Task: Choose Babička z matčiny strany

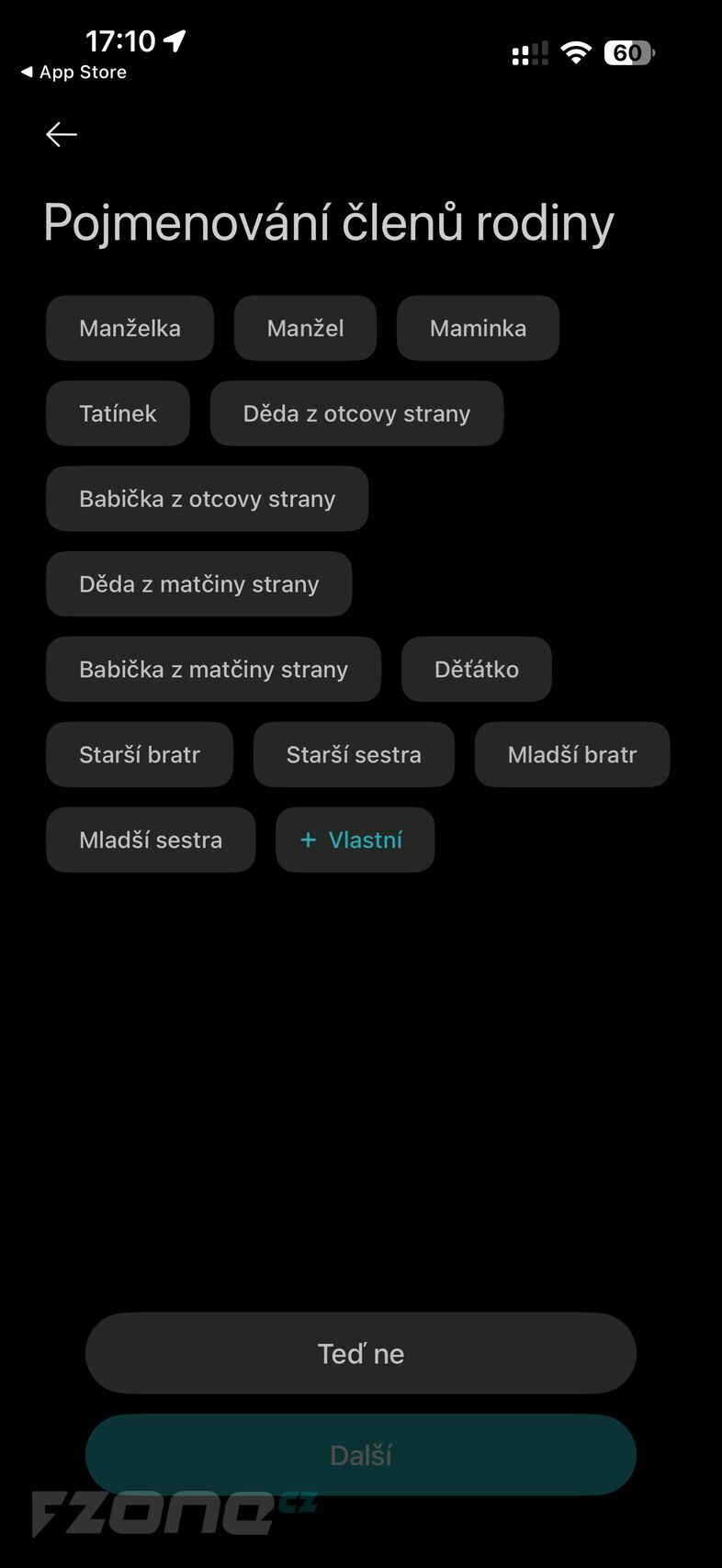Action: pyautogui.click(x=213, y=670)
